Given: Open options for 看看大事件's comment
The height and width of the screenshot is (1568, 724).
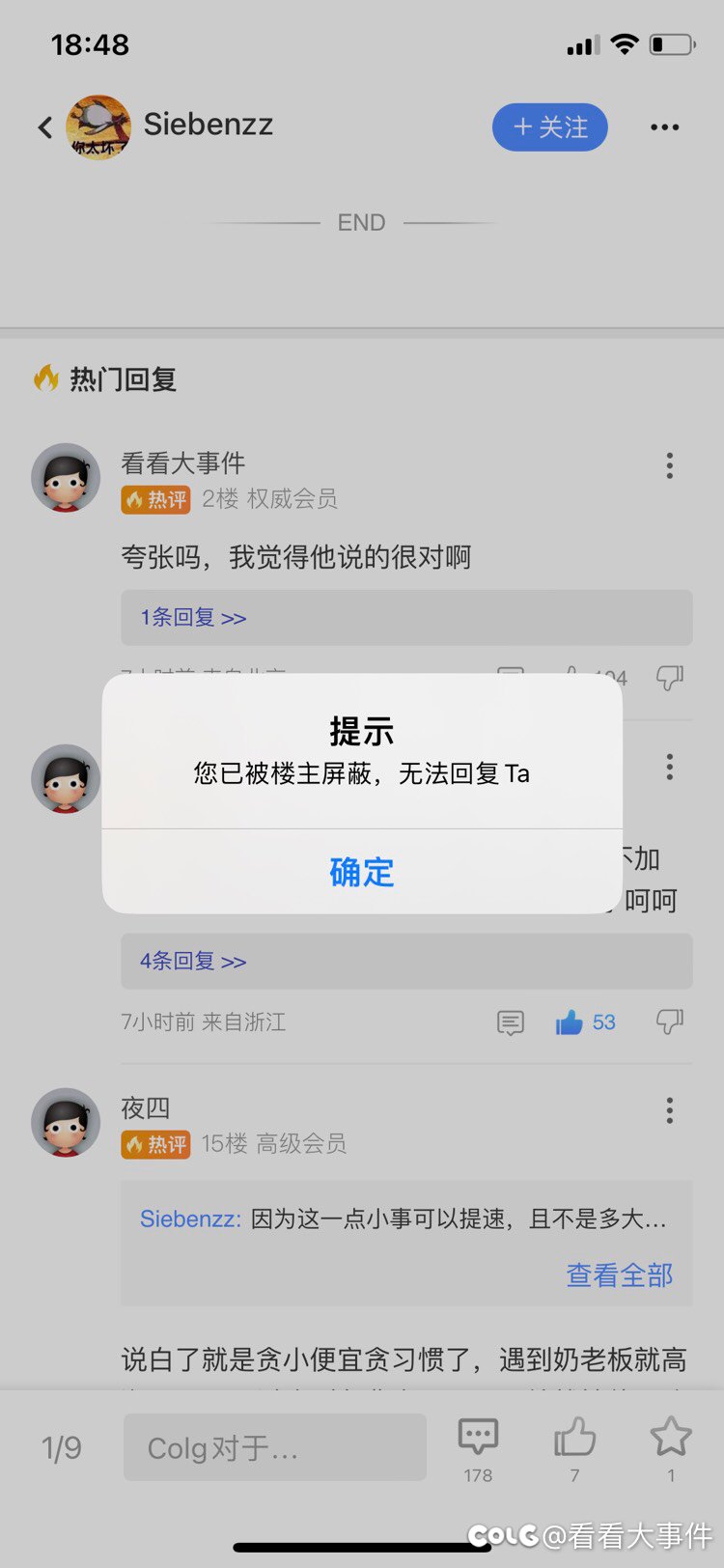Looking at the screenshot, I should pos(669,466).
